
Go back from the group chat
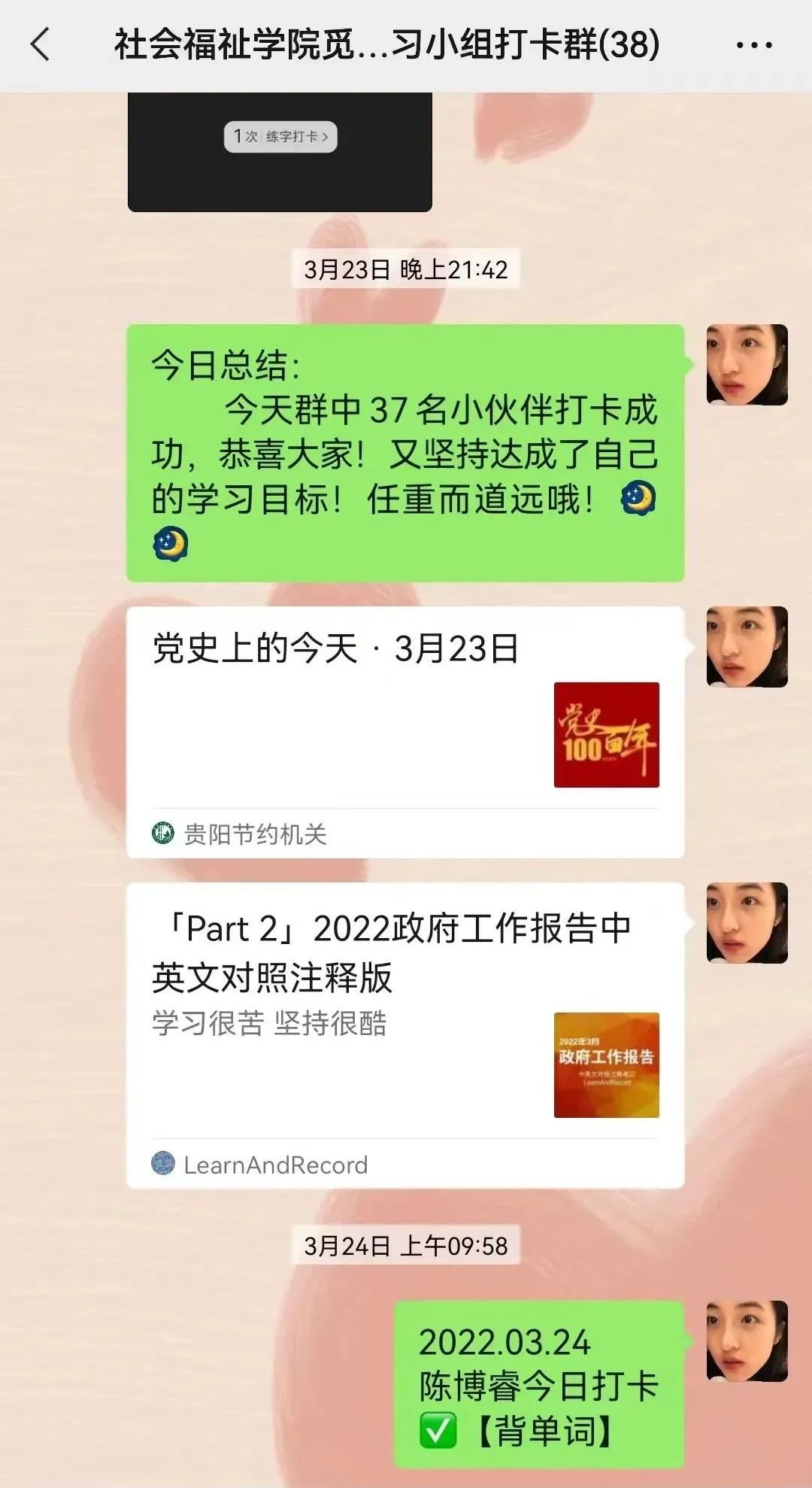pyautogui.click(x=41, y=44)
